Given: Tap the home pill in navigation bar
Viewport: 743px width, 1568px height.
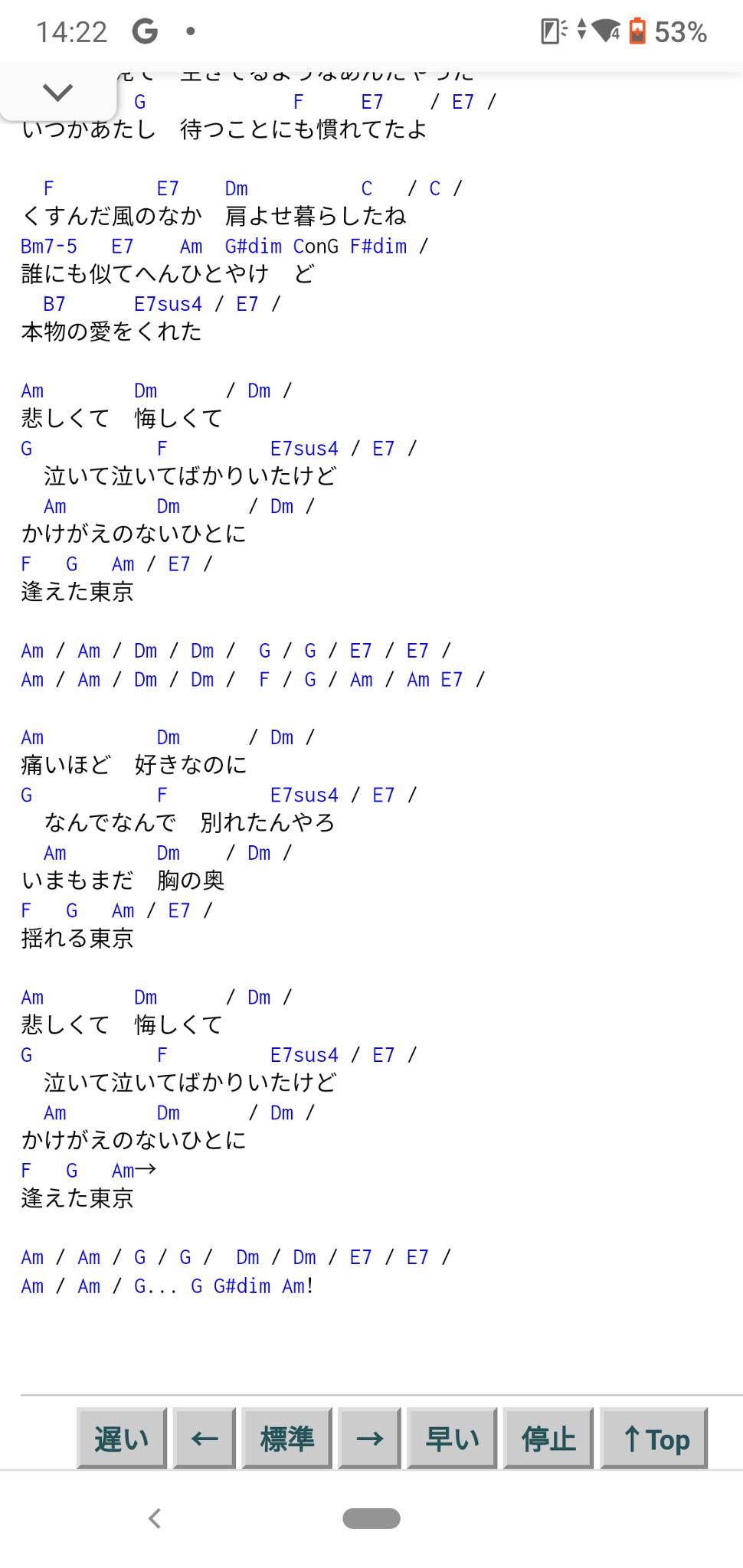Looking at the screenshot, I should 371,1518.
